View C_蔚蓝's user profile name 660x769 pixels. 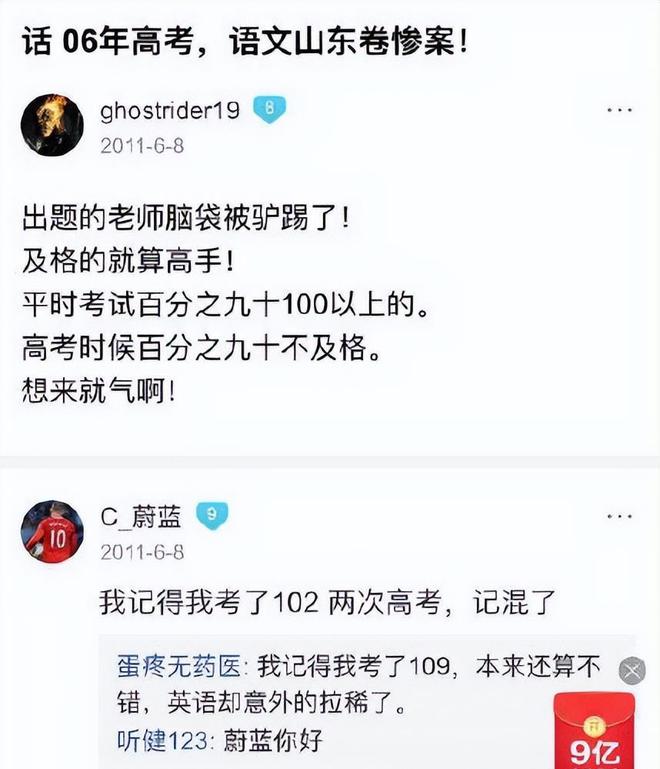pos(139,517)
